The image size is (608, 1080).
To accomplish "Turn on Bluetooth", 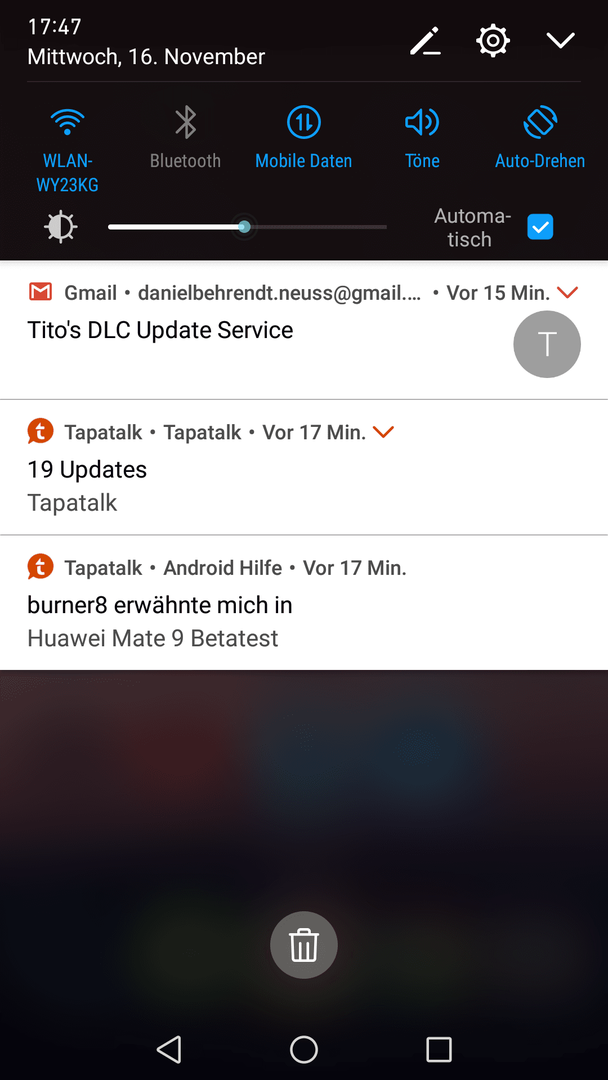I will tap(185, 138).
